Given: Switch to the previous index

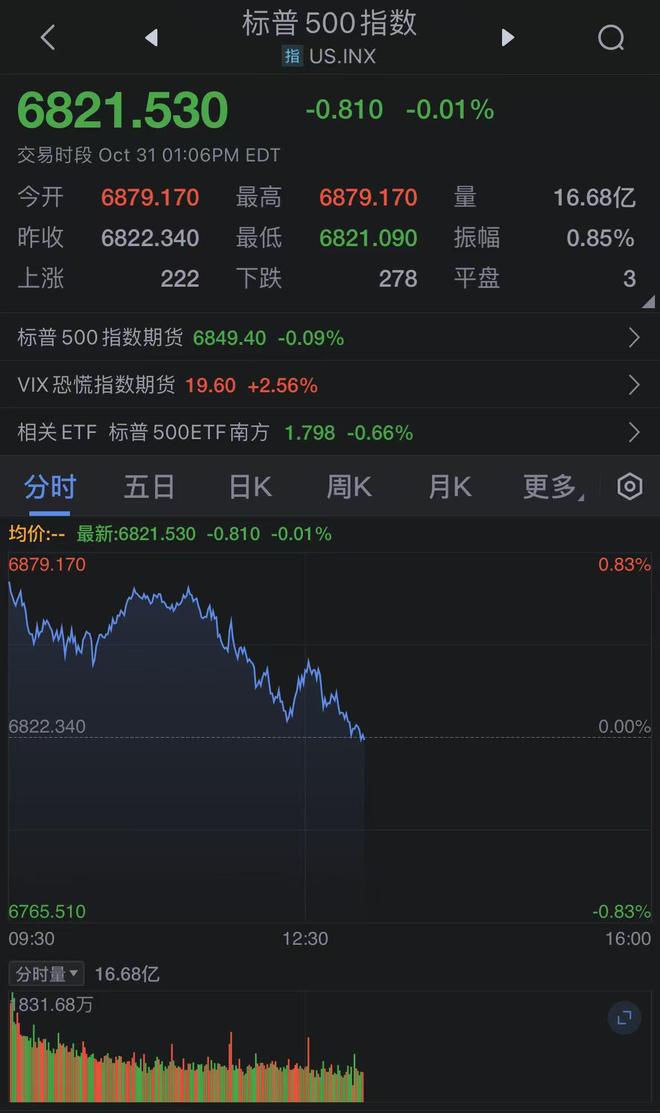Looking at the screenshot, I should pyautogui.click(x=152, y=38).
